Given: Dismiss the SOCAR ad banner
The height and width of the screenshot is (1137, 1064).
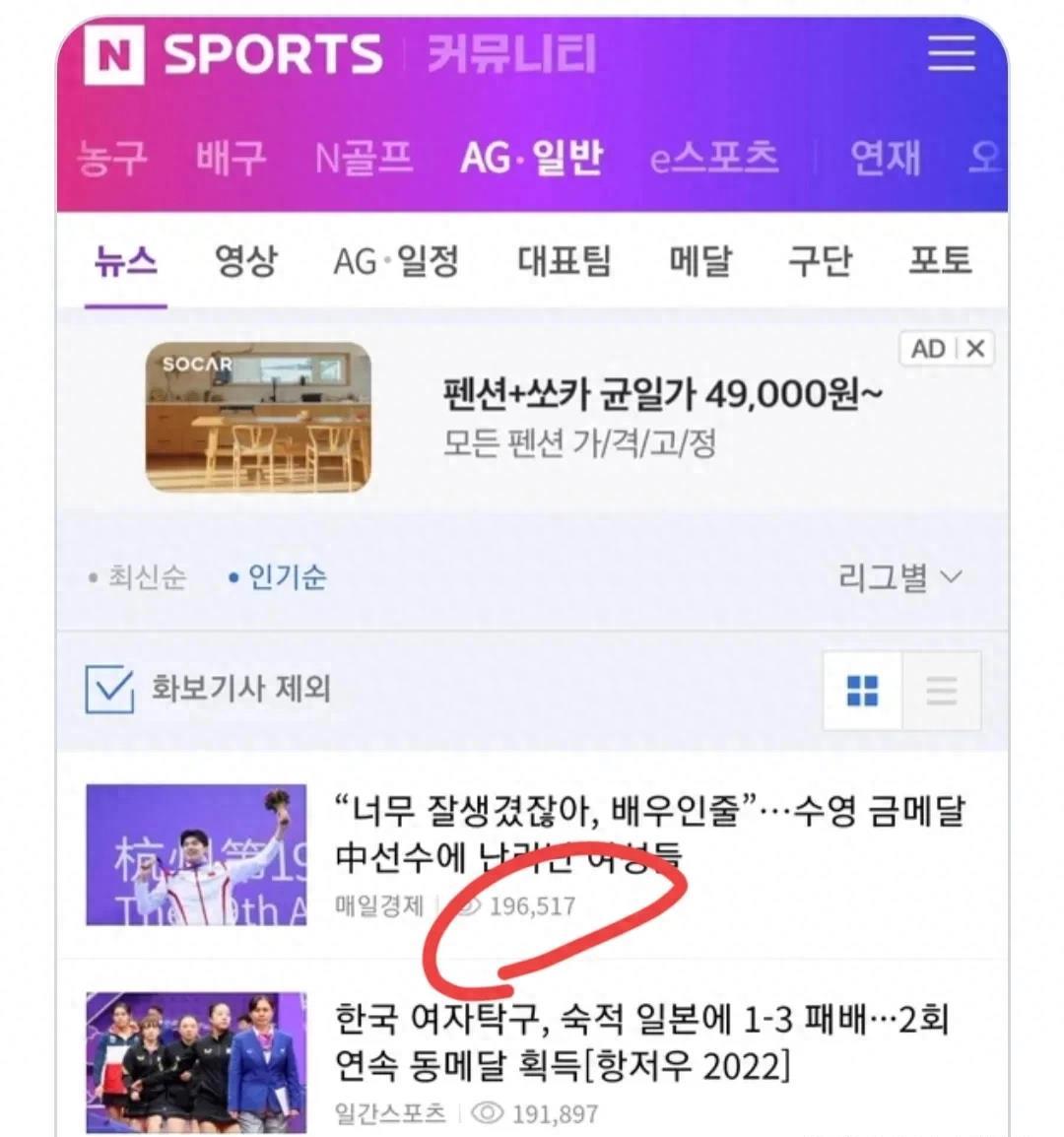Looking at the screenshot, I should [x=974, y=349].
